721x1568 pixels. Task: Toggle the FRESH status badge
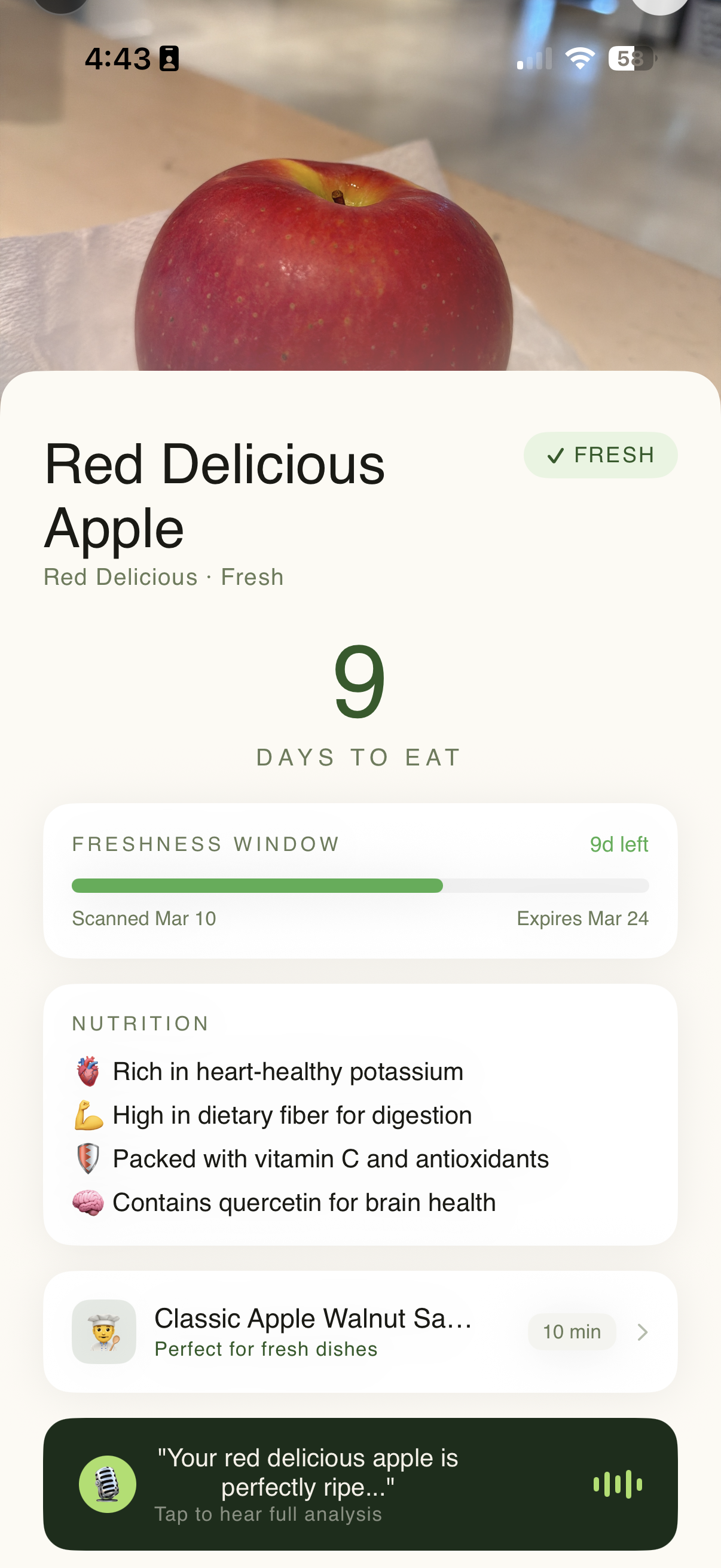coord(600,454)
